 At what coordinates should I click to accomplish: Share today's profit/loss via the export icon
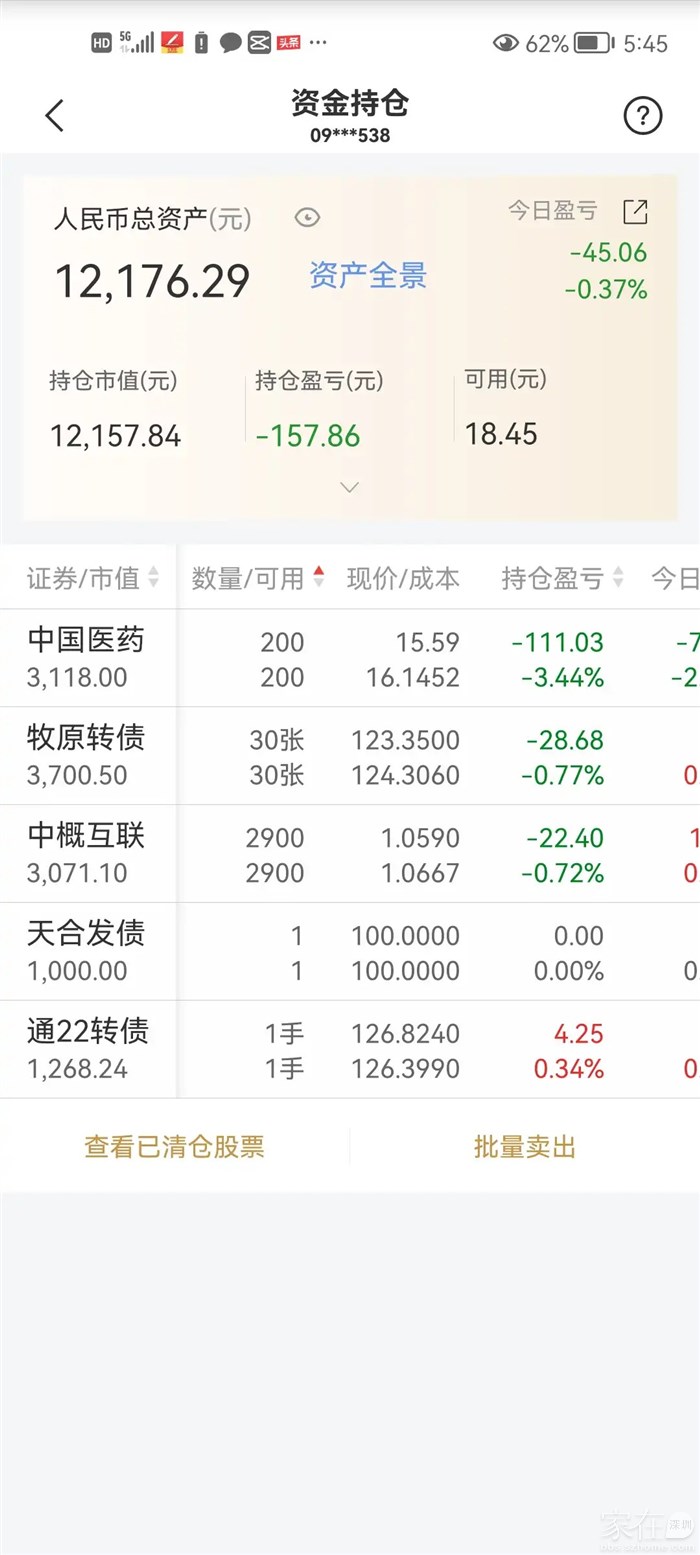635,212
